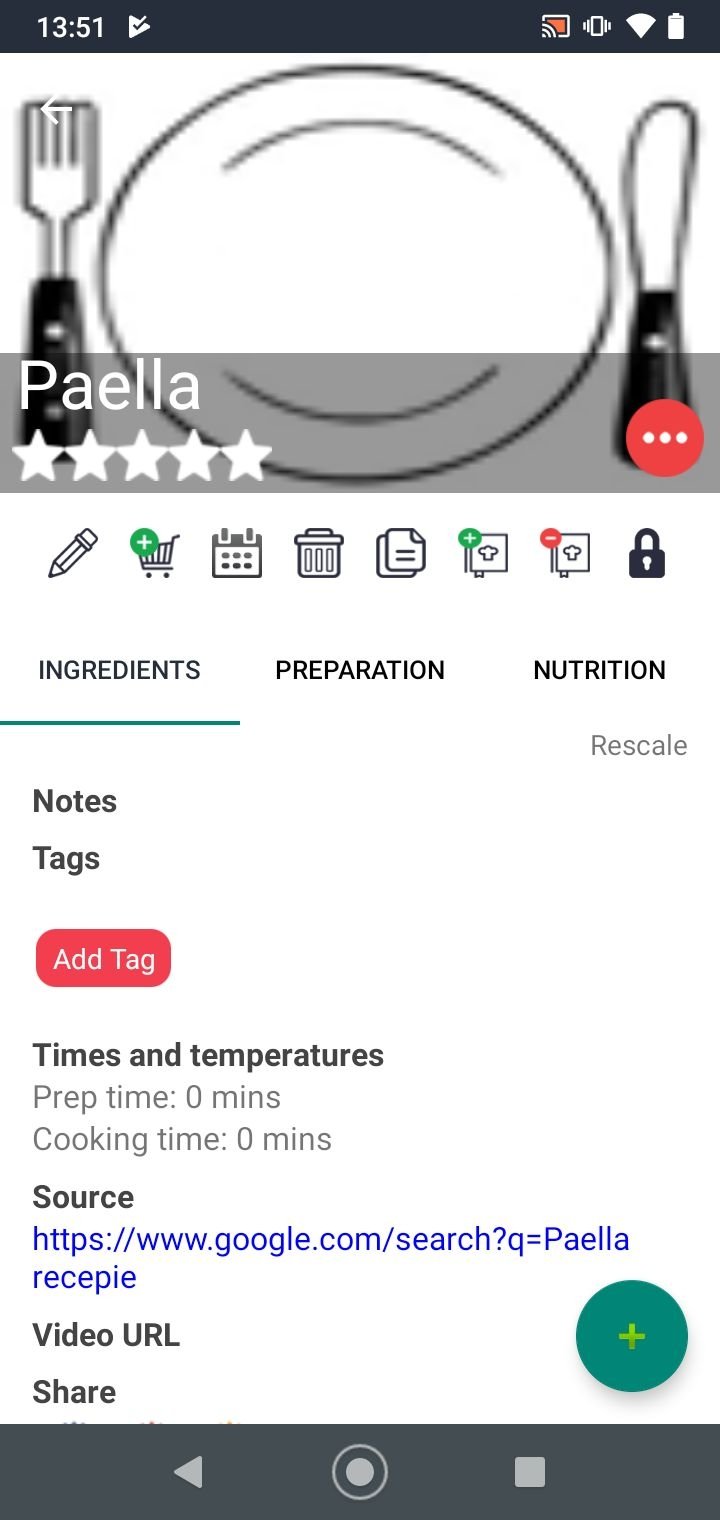720x1520 pixels.
Task: Add ingredients to the shopping cart
Action: pyautogui.click(x=155, y=554)
